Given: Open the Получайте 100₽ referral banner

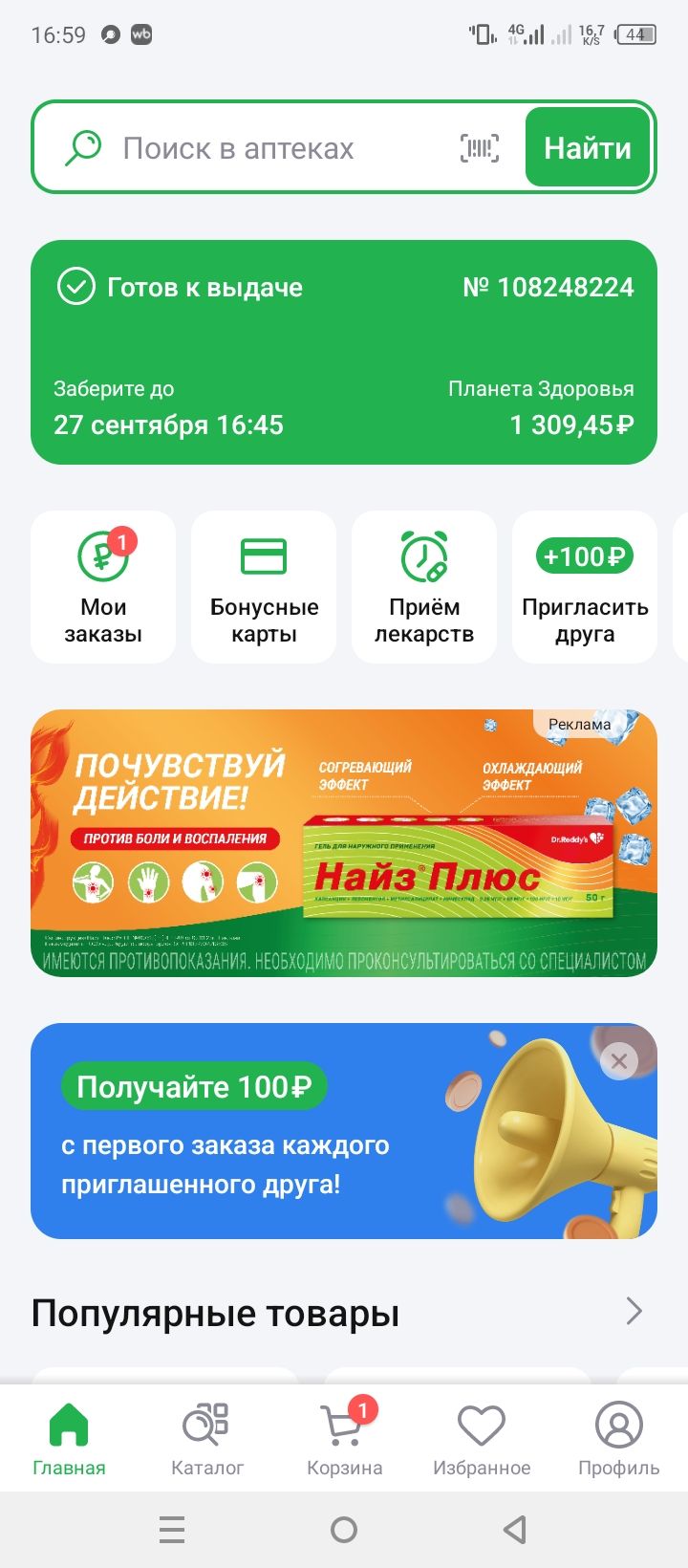Looking at the screenshot, I should pos(287,1132).
